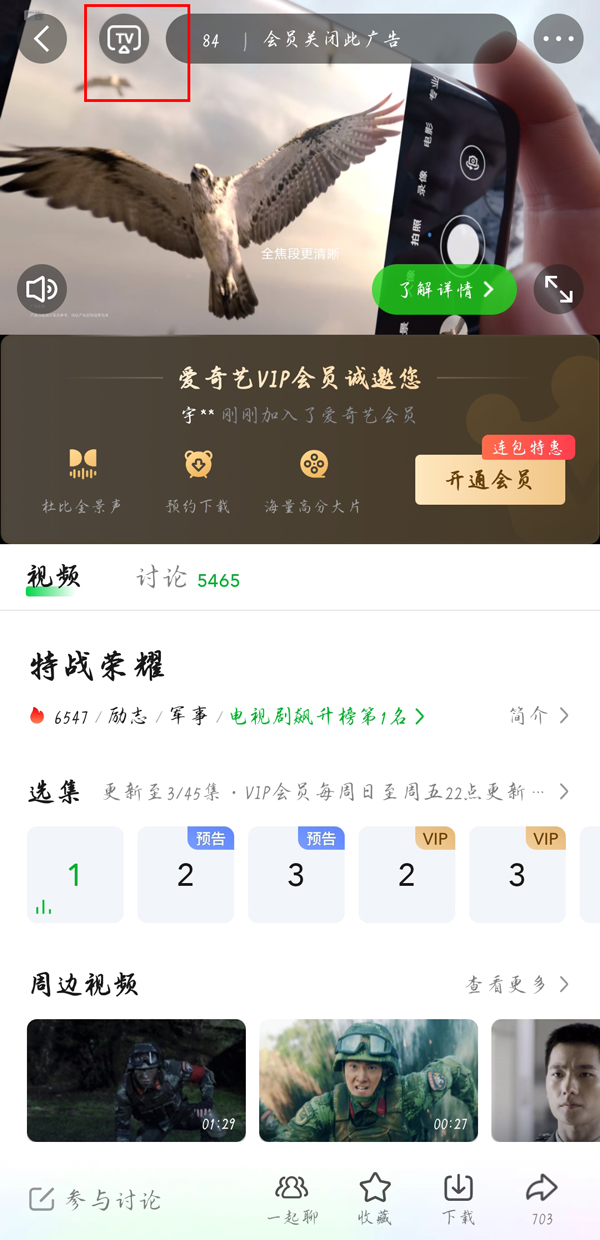Tap 开通会员 to subscribe VIP
The height and width of the screenshot is (1240, 600).
click(x=490, y=480)
